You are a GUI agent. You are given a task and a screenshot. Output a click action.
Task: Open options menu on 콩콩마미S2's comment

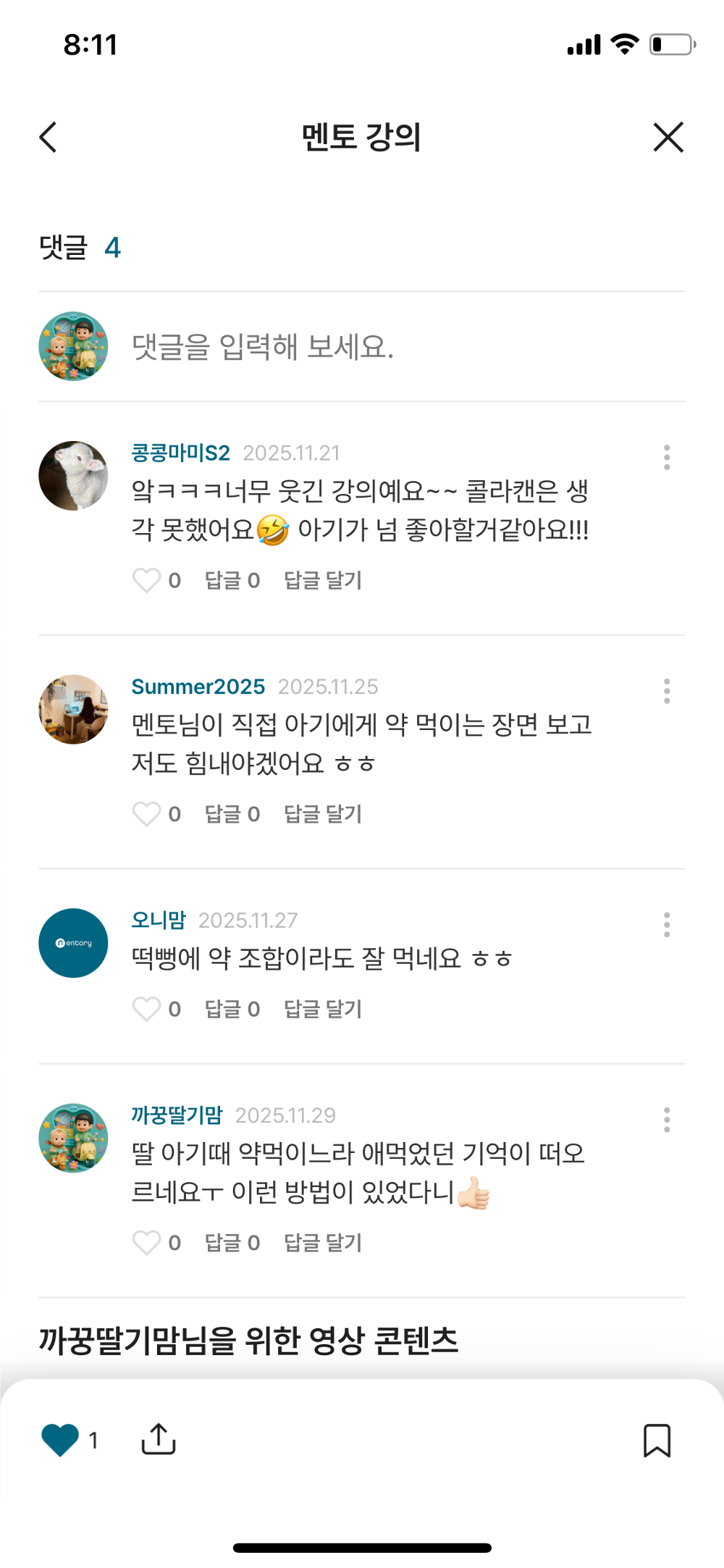[666, 458]
